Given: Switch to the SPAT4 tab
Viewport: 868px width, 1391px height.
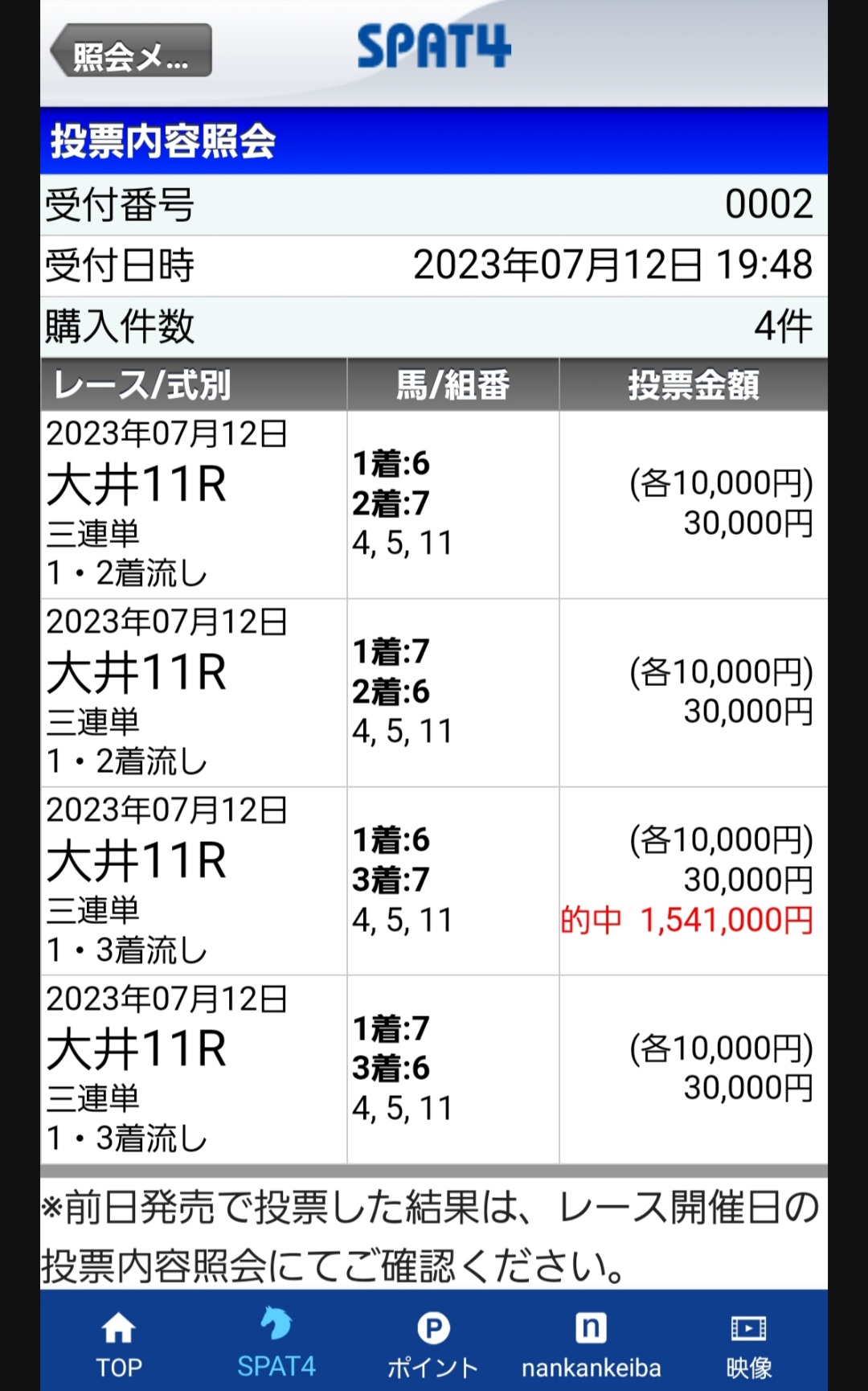Looking at the screenshot, I should pos(276,1343).
